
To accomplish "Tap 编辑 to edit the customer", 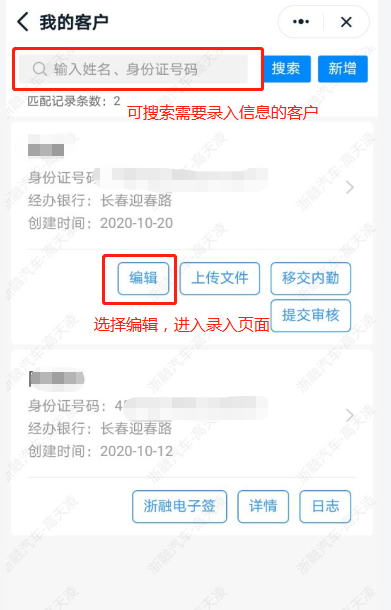I will point(143,278).
